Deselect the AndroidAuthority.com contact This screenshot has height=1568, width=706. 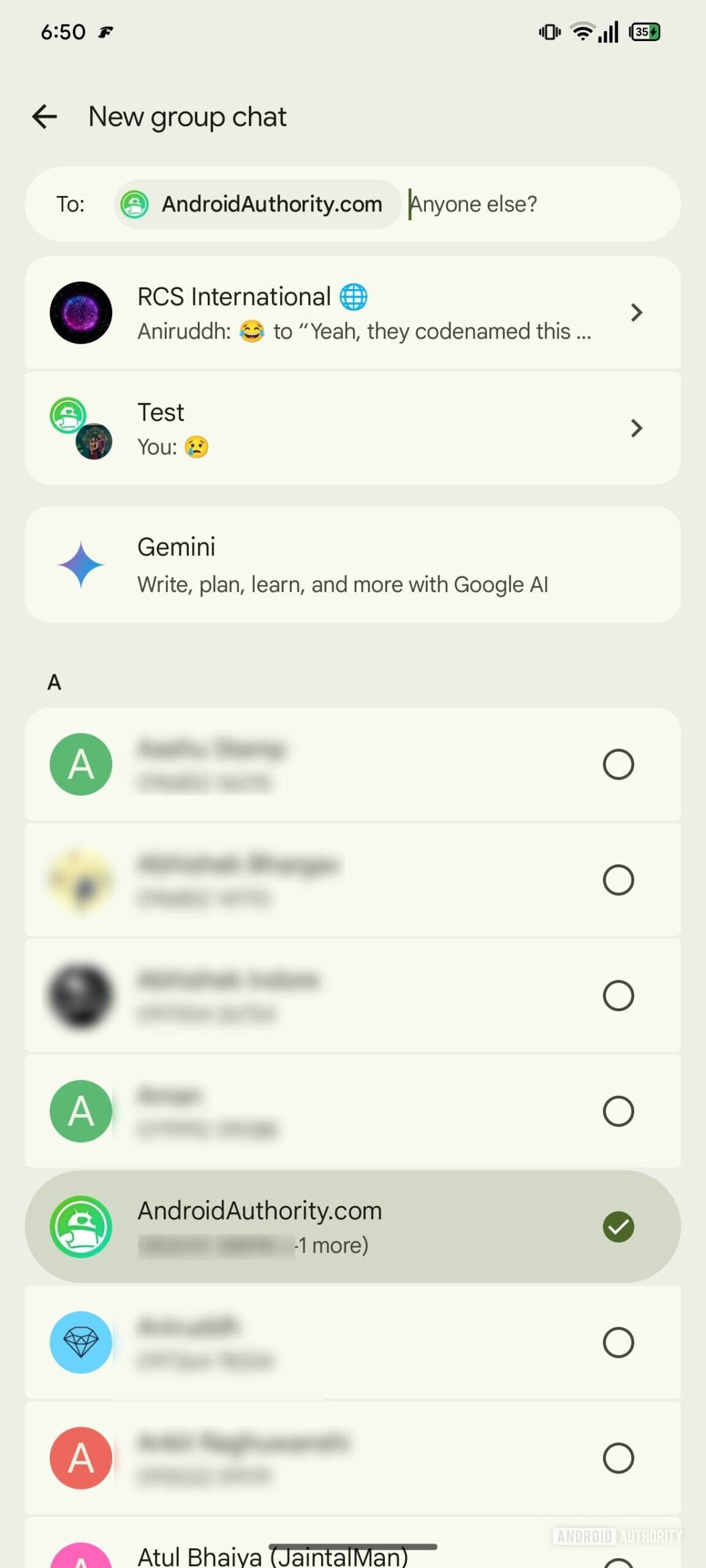tap(618, 1227)
